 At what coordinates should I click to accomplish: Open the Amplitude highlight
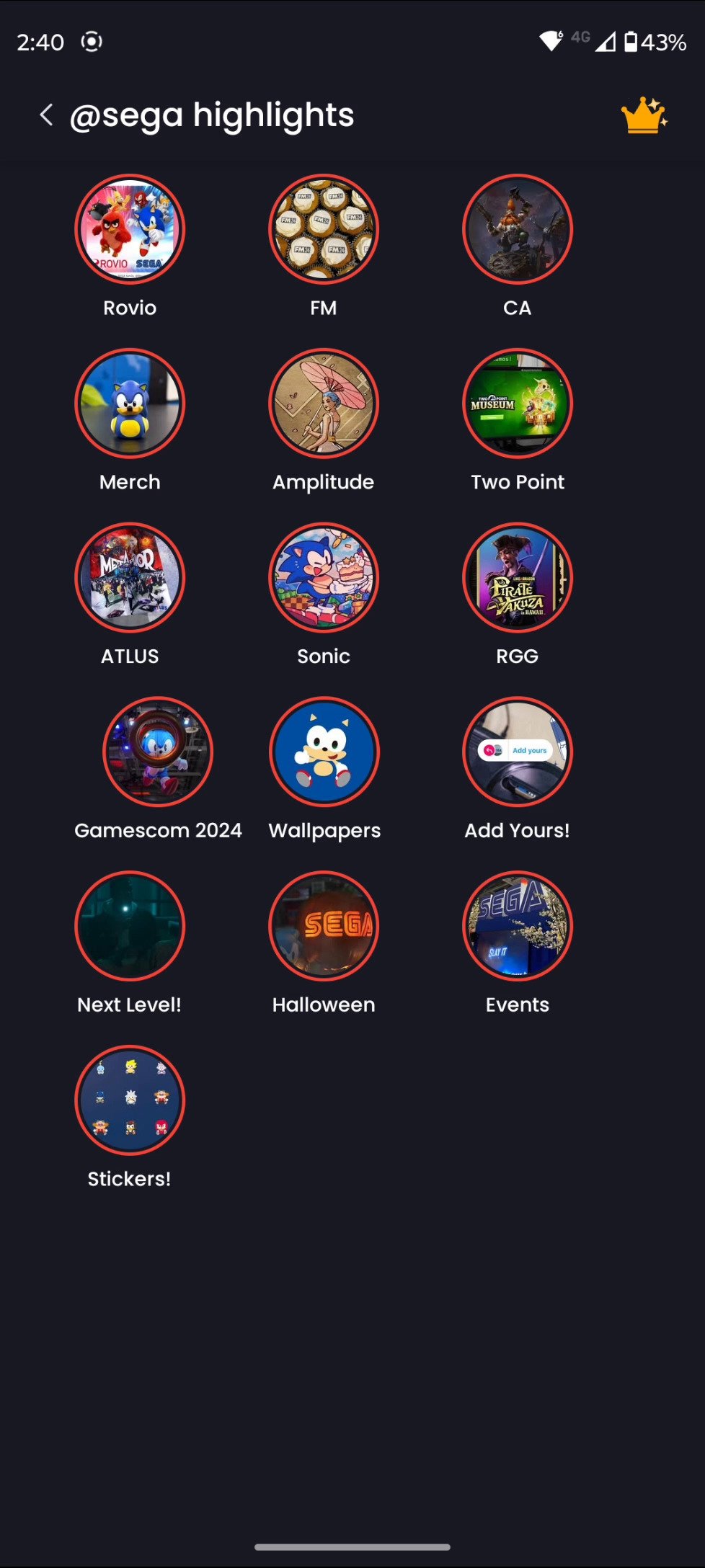(324, 404)
